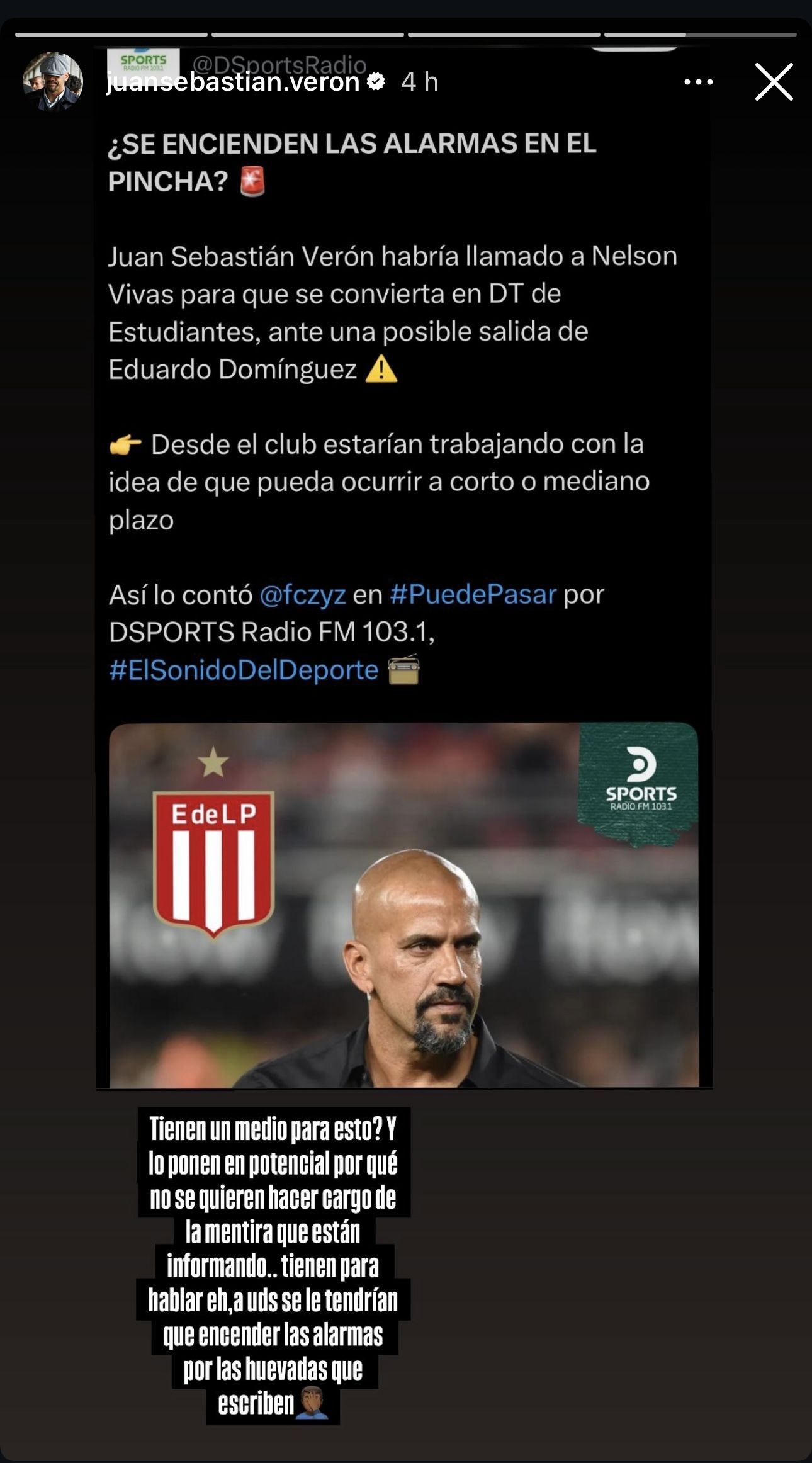
Task: Open juansebastian.veron's profile picture
Action: click(53, 82)
